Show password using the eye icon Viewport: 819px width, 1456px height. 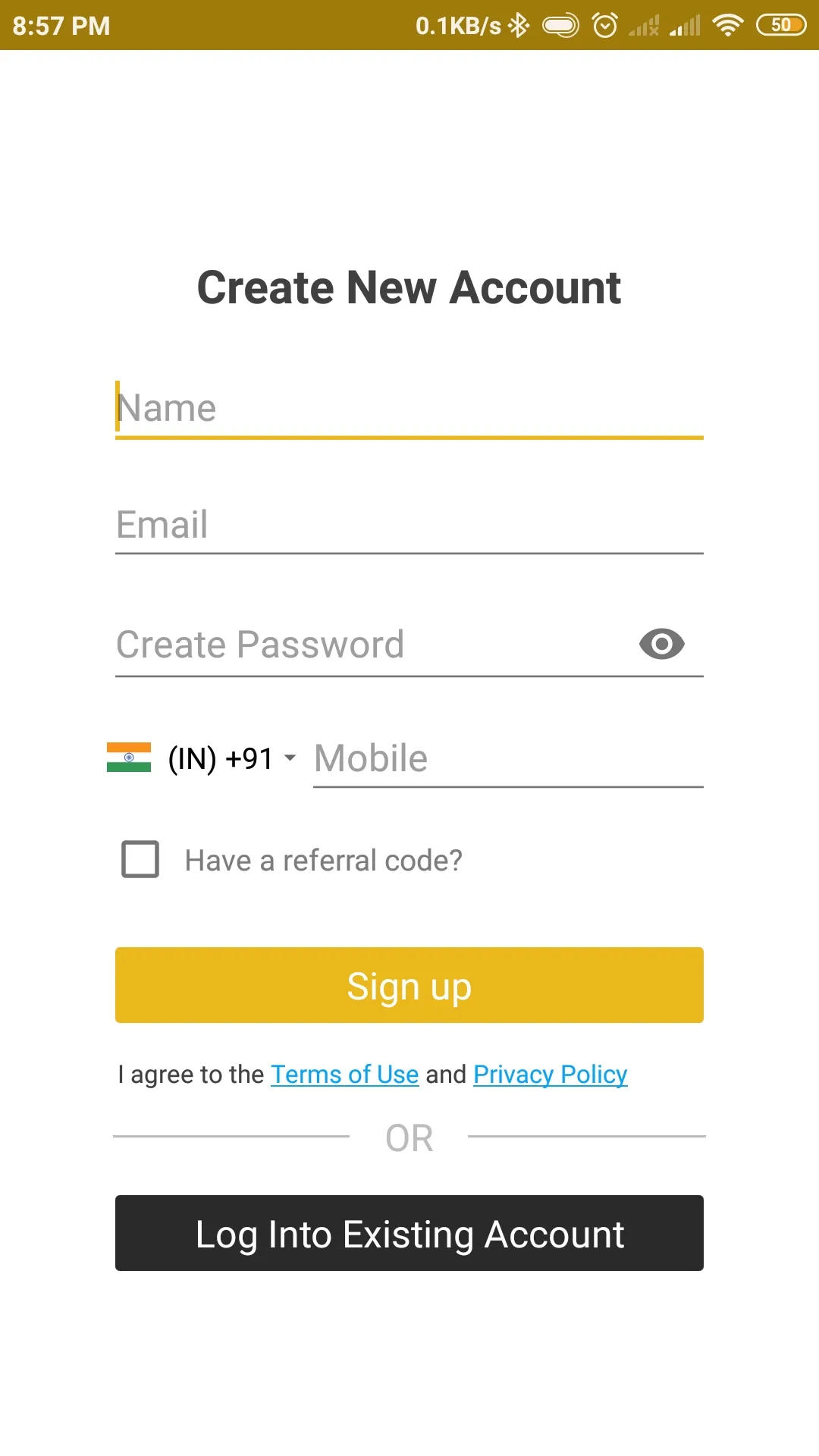661,645
